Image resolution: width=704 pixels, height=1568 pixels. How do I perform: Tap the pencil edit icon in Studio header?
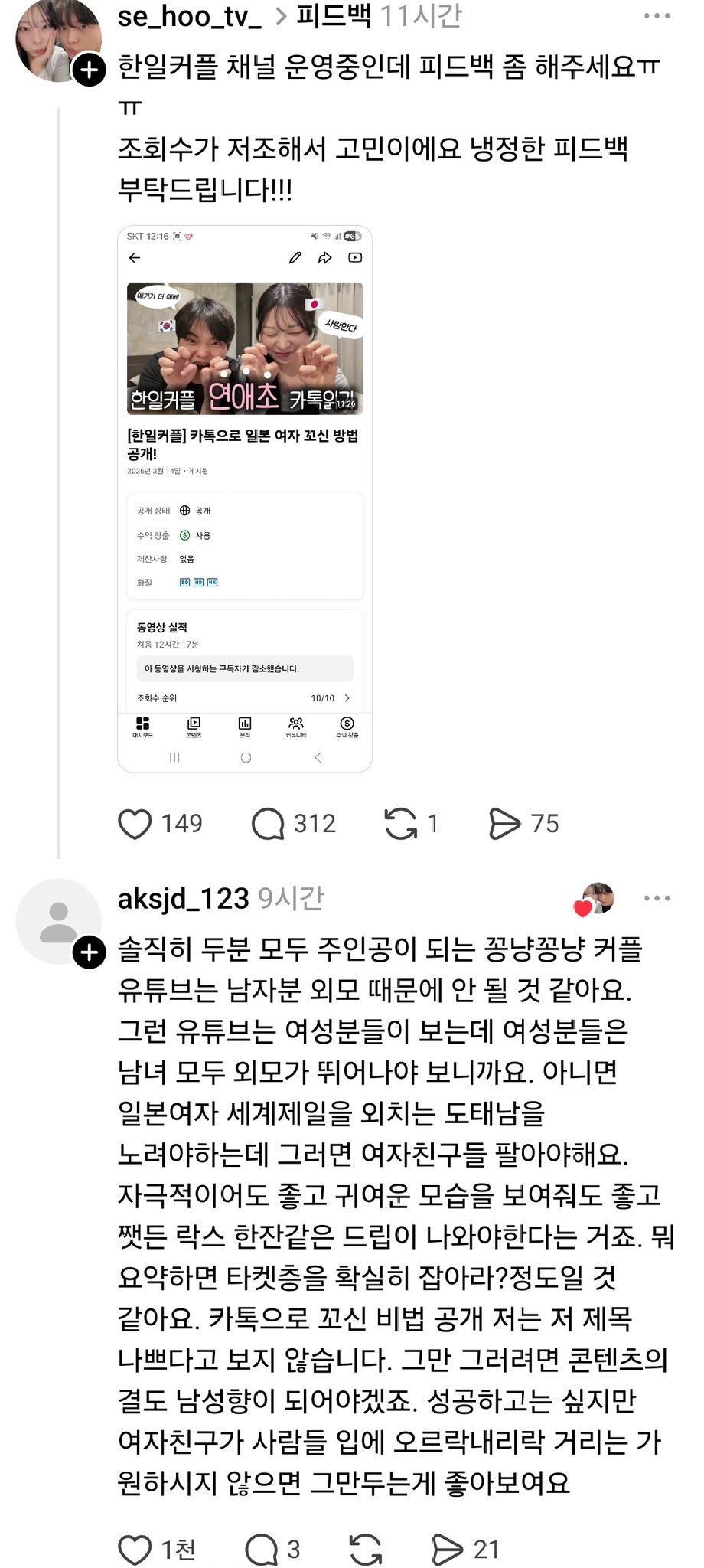tap(294, 259)
